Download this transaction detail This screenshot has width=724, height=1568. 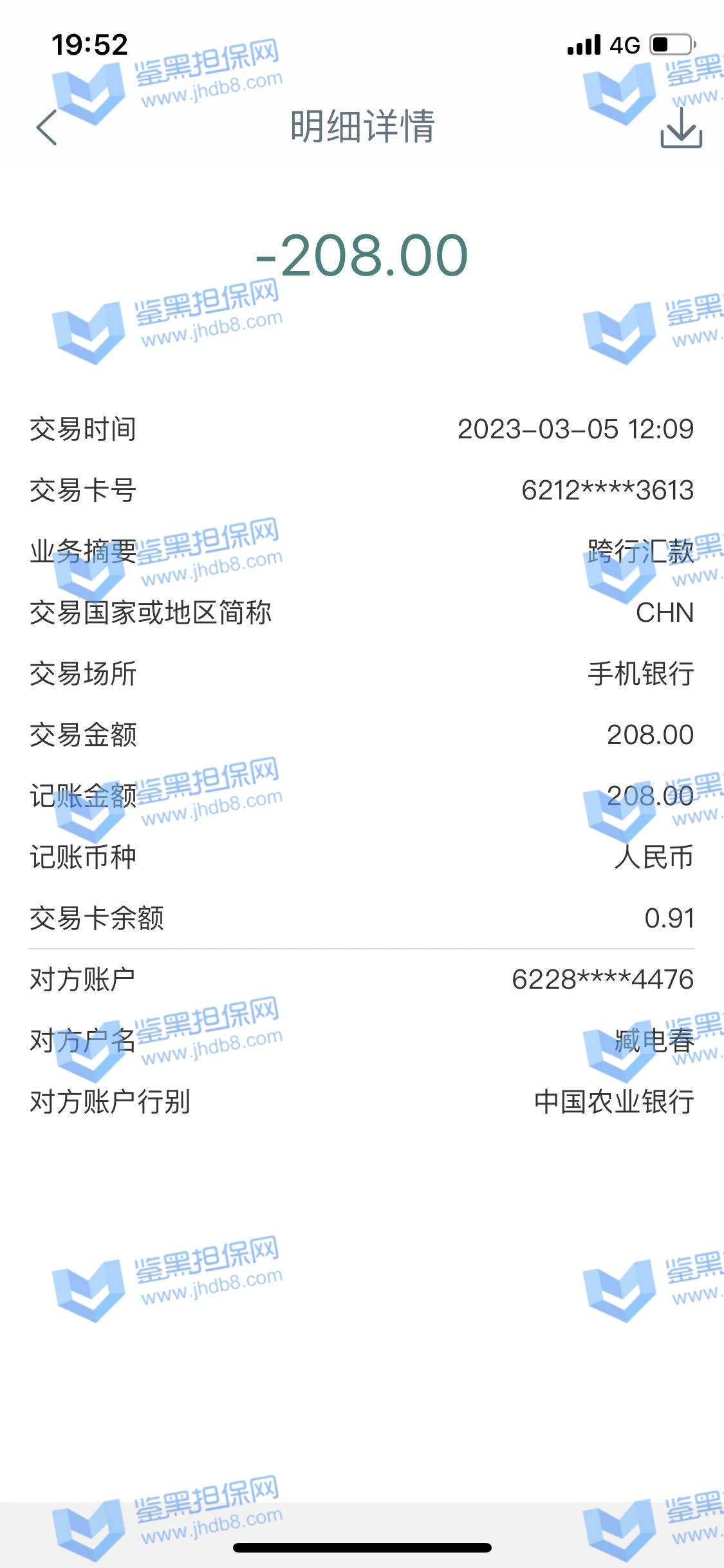point(681,127)
